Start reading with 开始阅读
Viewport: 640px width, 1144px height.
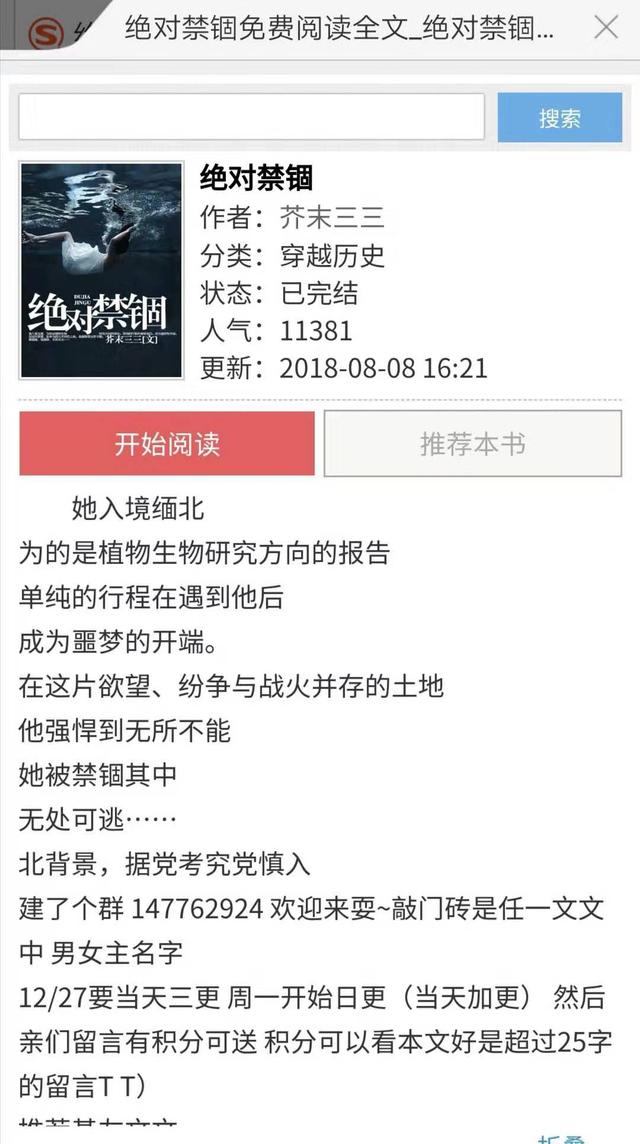[167, 444]
